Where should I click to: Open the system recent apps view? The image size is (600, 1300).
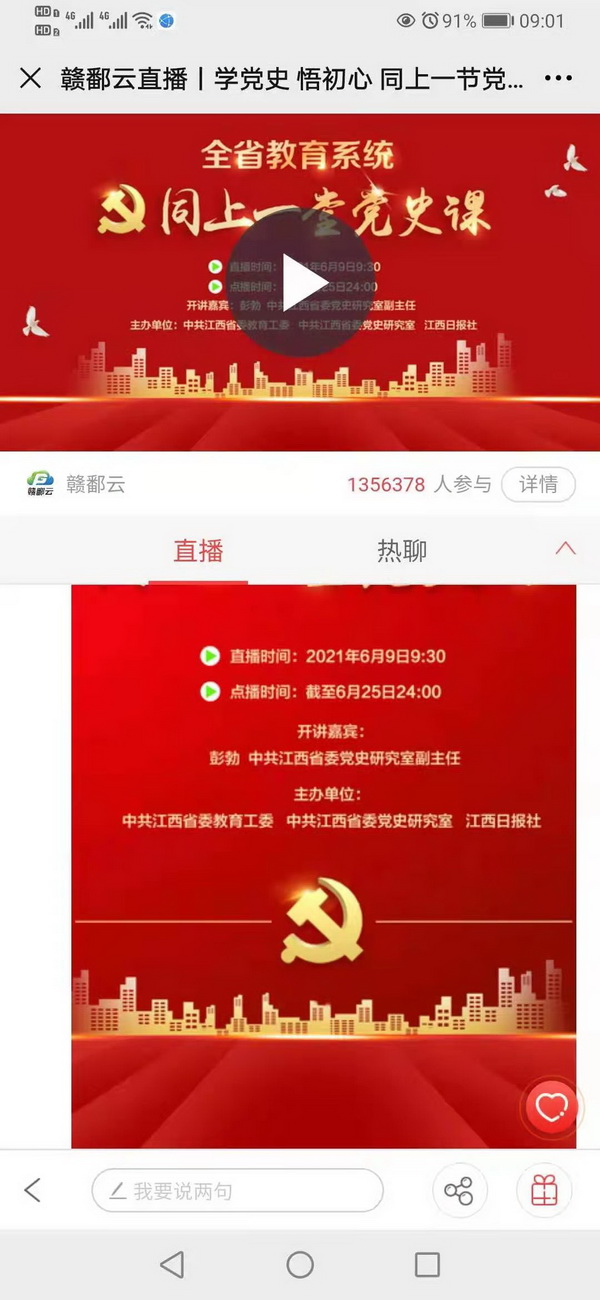(427, 1265)
